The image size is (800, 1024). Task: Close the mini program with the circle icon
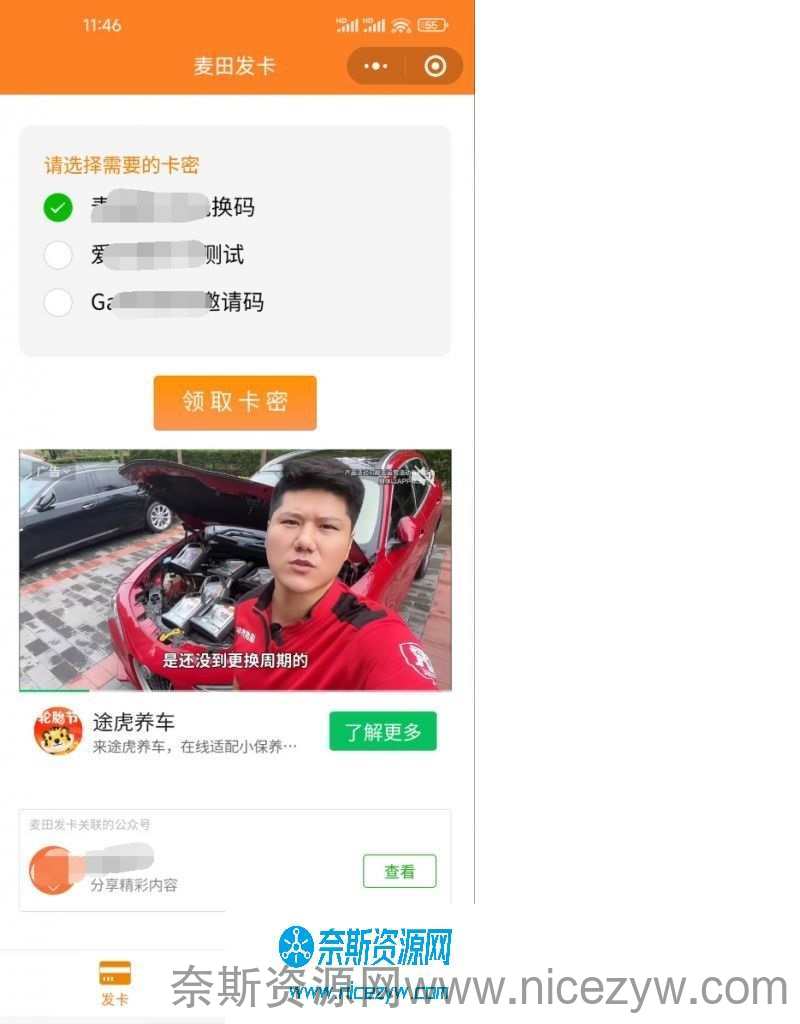pyautogui.click(x=435, y=66)
